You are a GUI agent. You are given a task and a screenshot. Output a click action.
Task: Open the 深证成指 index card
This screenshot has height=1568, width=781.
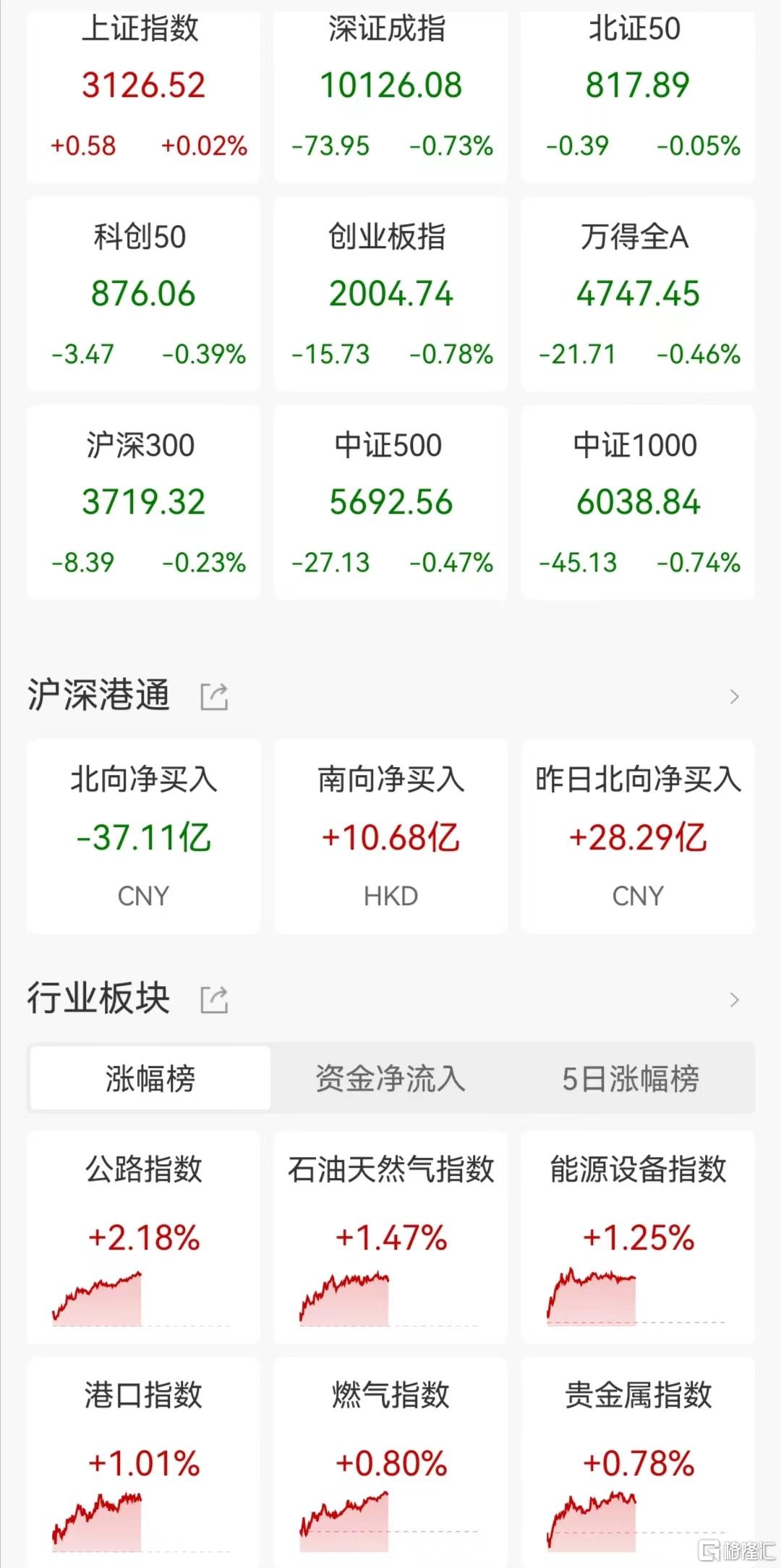pyautogui.click(x=390, y=94)
